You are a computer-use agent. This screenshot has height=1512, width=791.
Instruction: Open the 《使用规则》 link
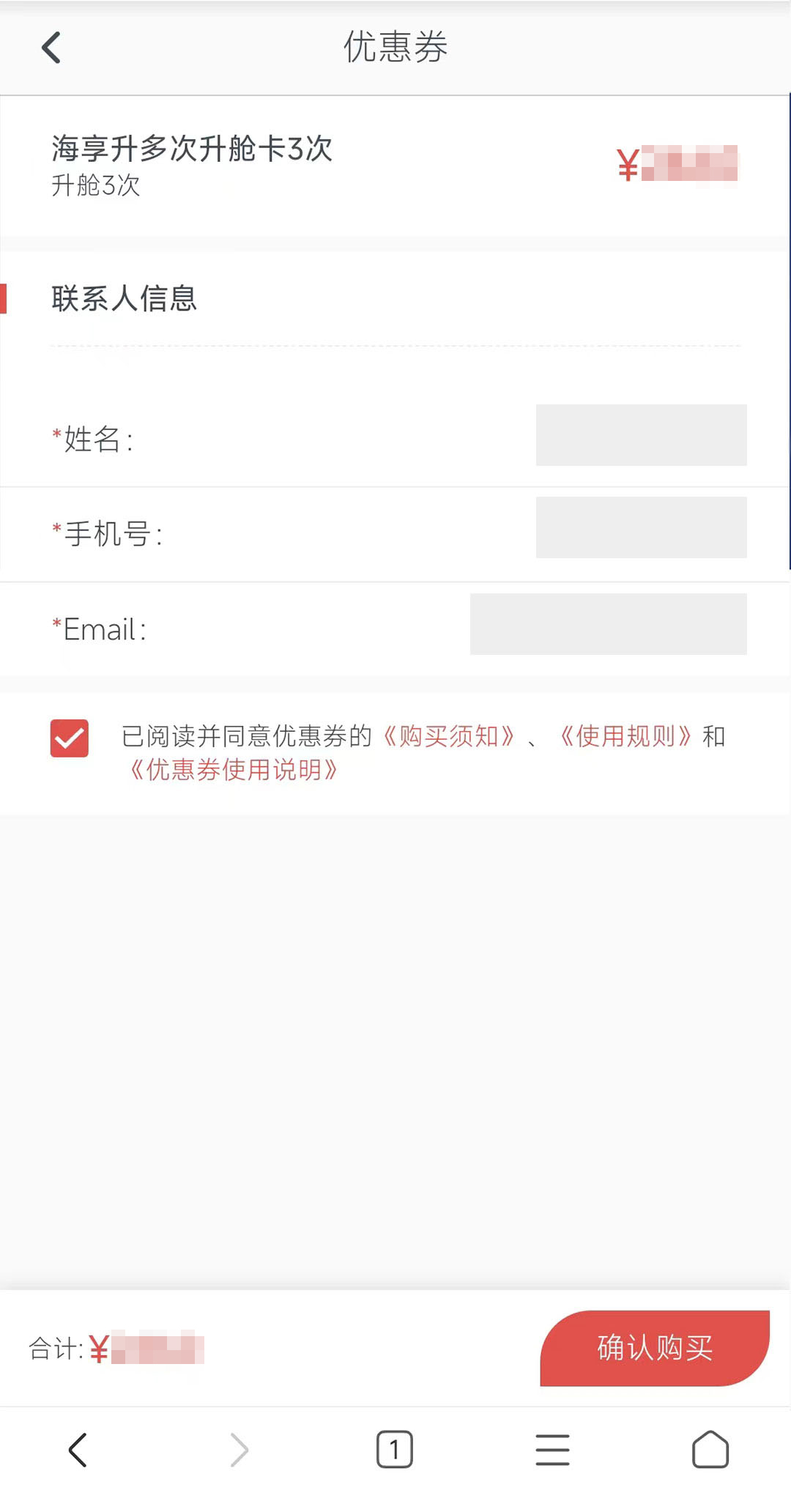[626, 735]
